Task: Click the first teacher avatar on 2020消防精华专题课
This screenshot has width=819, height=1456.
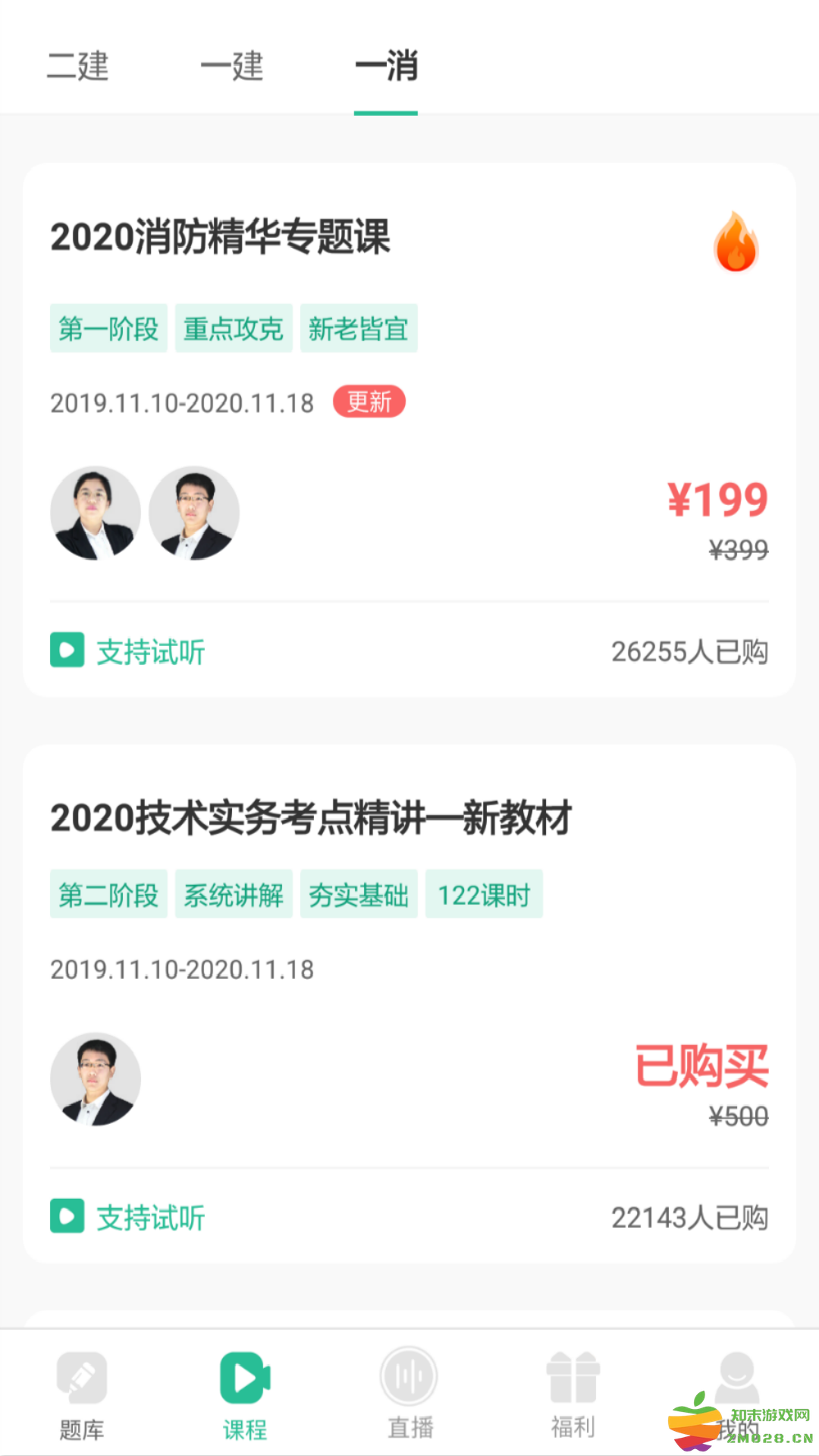Action: pos(95,513)
